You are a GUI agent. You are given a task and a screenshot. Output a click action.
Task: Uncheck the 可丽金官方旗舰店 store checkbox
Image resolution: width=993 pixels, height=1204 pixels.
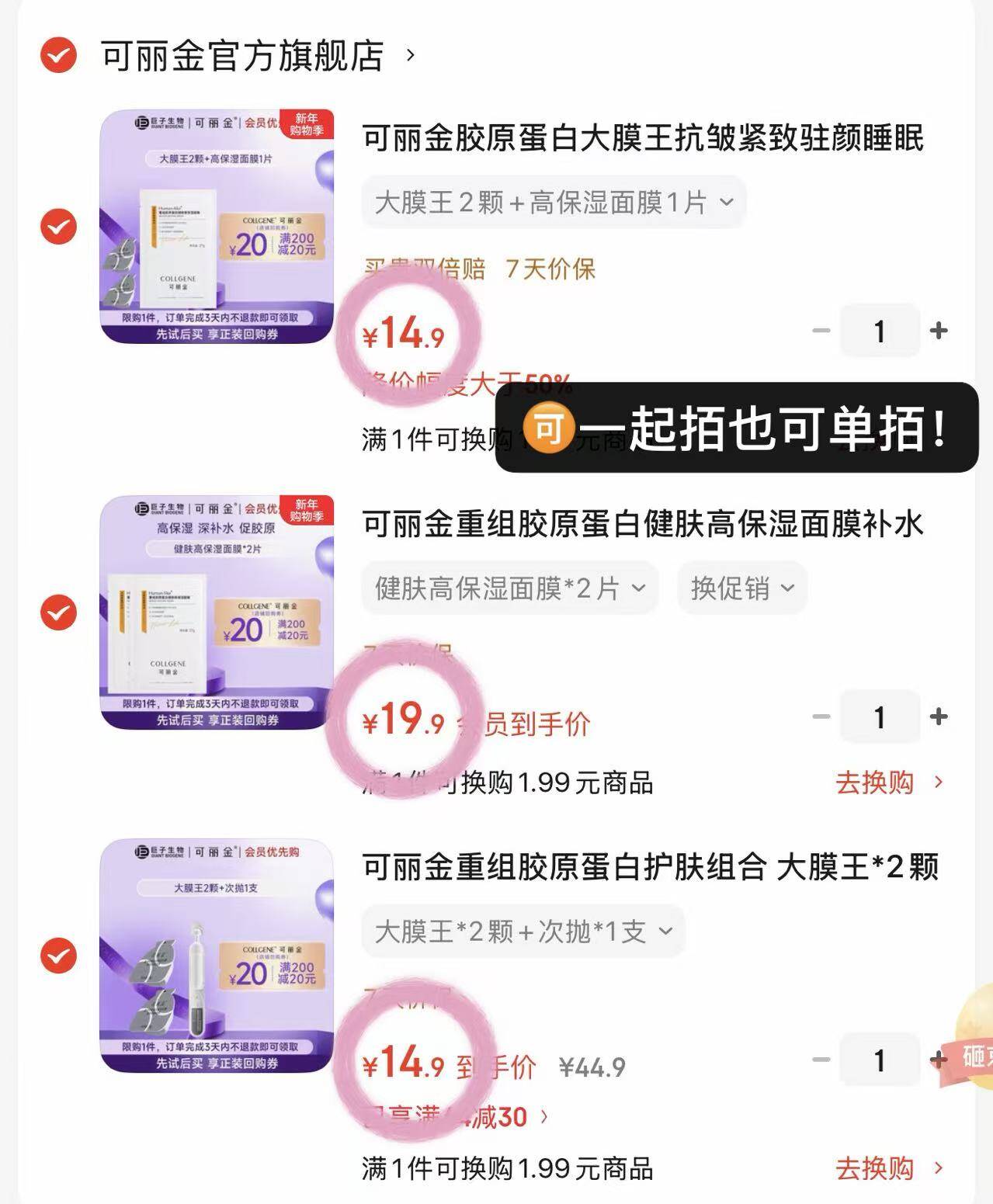pyautogui.click(x=58, y=55)
